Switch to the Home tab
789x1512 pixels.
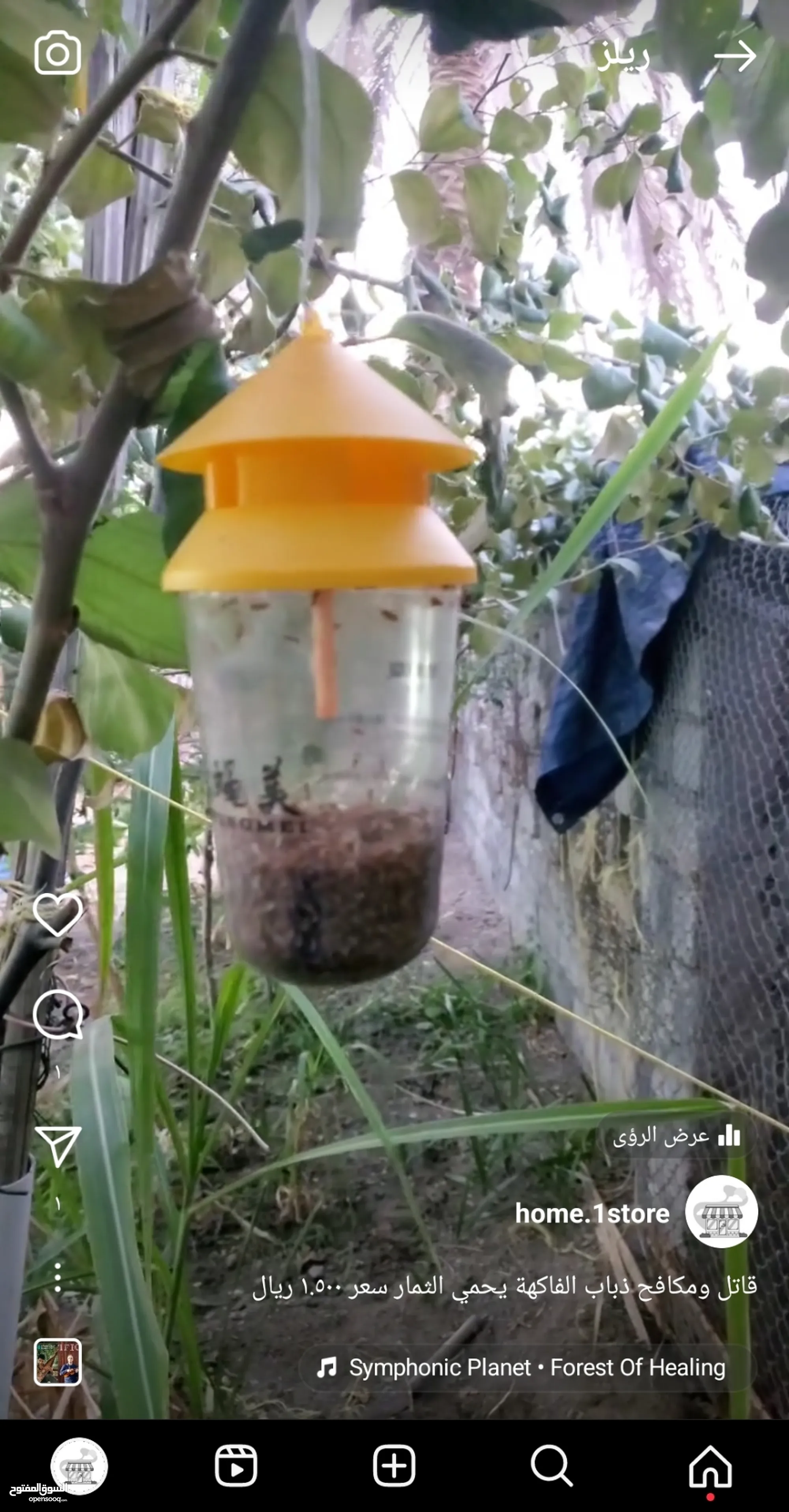710,1466
